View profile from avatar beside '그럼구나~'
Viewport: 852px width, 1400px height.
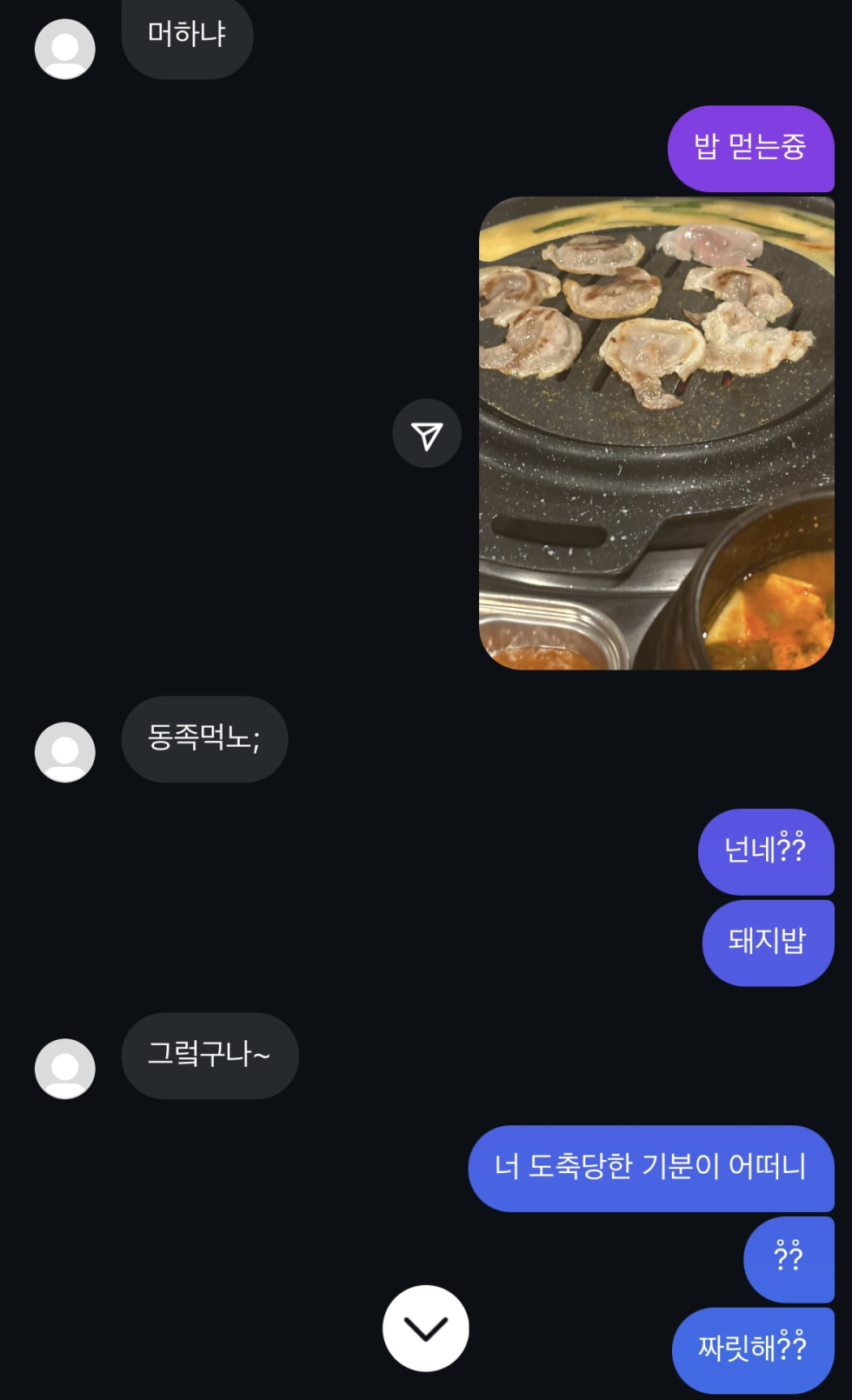(x=65, y=1069)
